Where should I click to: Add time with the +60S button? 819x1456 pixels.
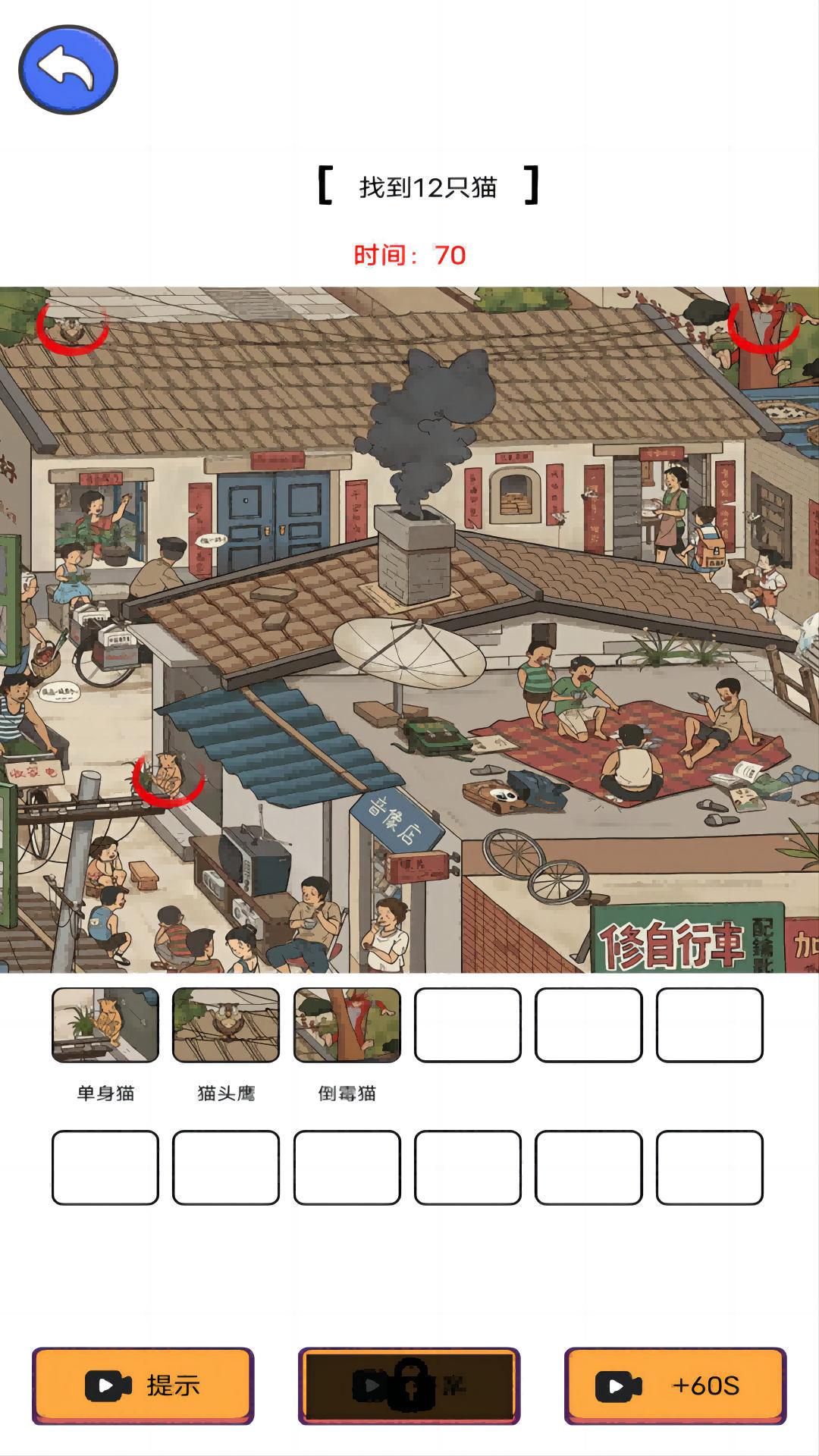click(x=675, y=1385)
